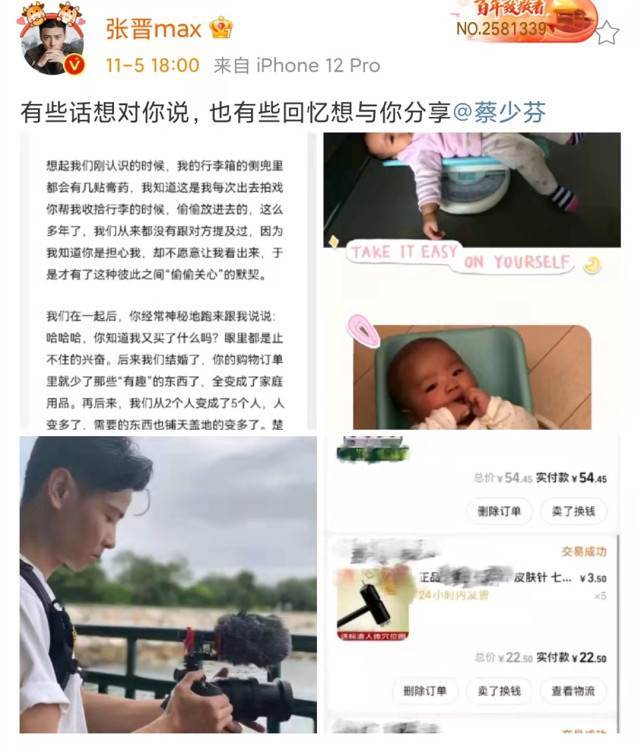View the baby photos image
This screenshot has height=751, width=641.
click(470, 281)
